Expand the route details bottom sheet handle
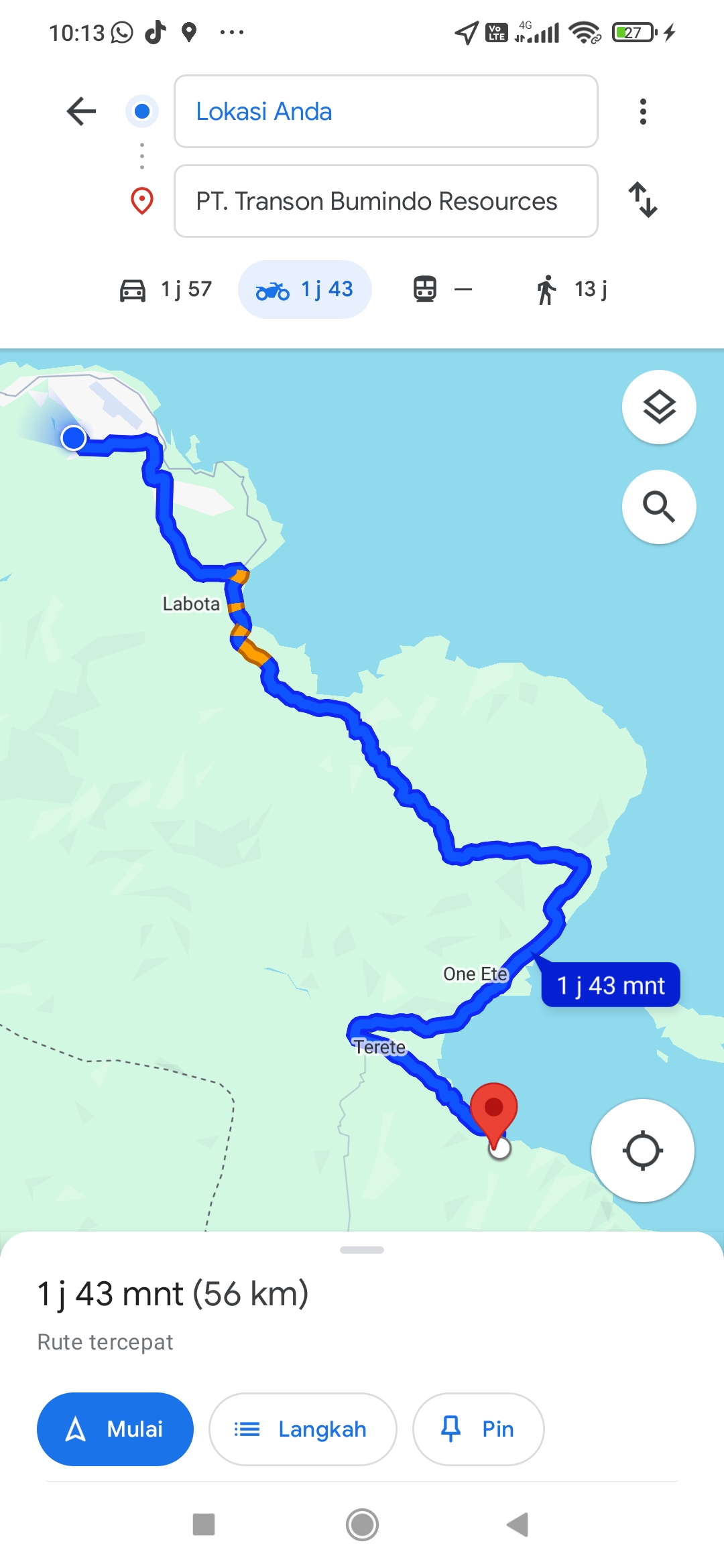 pyautogui.click(x=362, y=1250)
